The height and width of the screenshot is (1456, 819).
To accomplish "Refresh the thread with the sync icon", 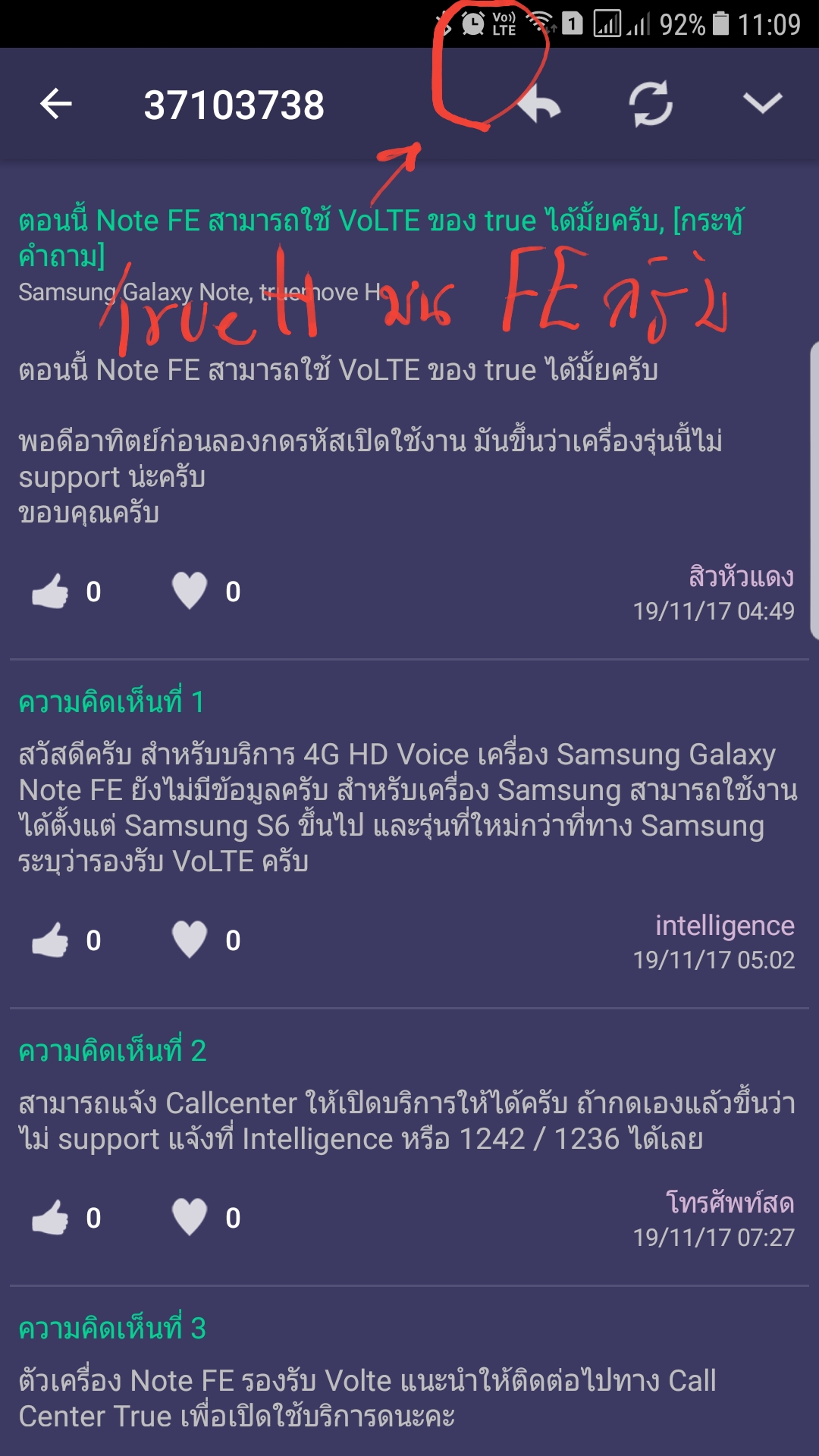I will tap(651, 103).
